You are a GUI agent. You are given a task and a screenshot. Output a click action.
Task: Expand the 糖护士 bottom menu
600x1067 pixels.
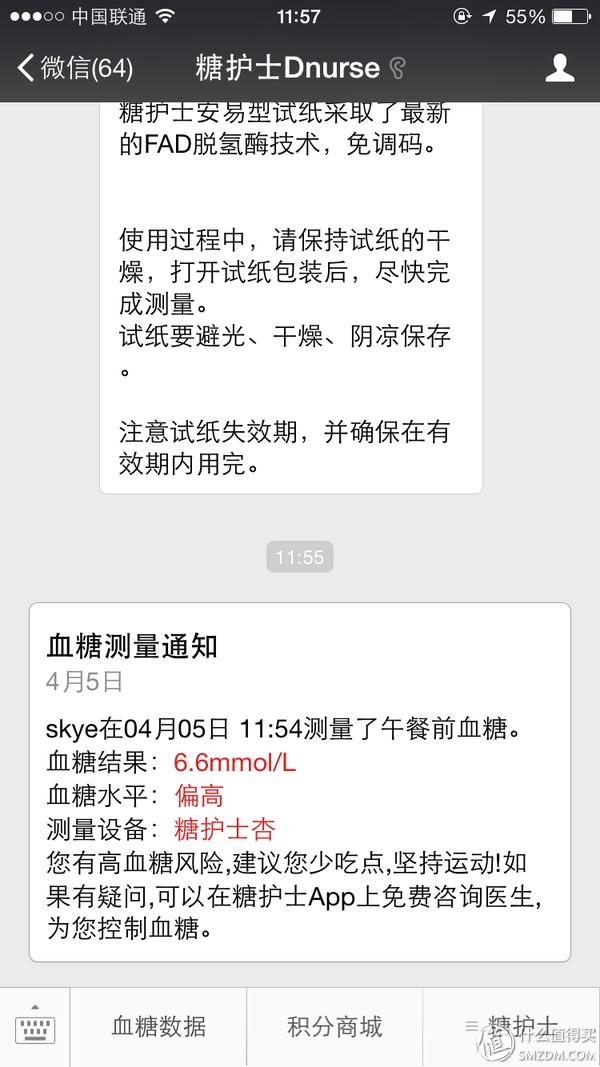click(x=512, y=1027)
